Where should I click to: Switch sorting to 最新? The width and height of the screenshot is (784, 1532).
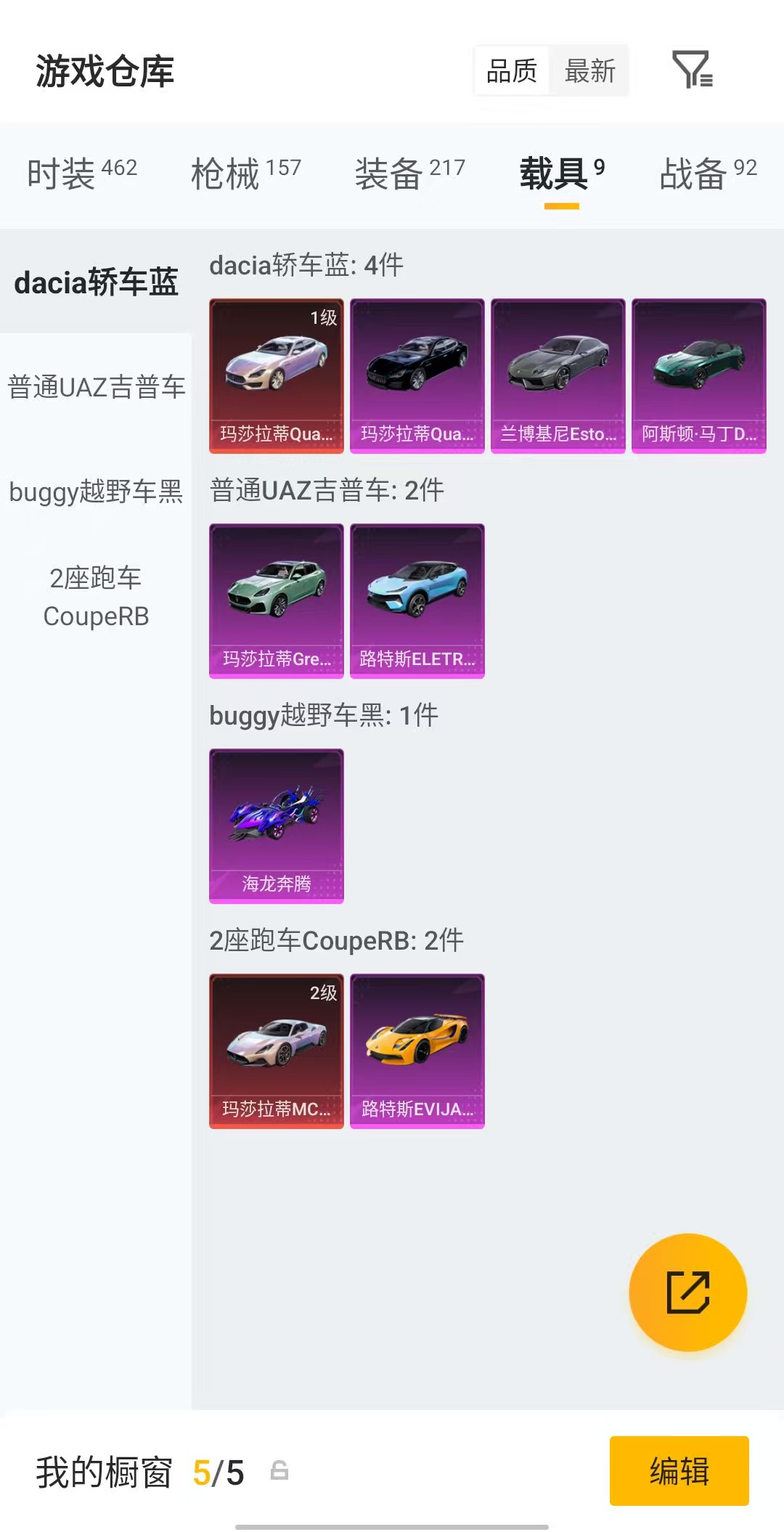pos(591,70)
